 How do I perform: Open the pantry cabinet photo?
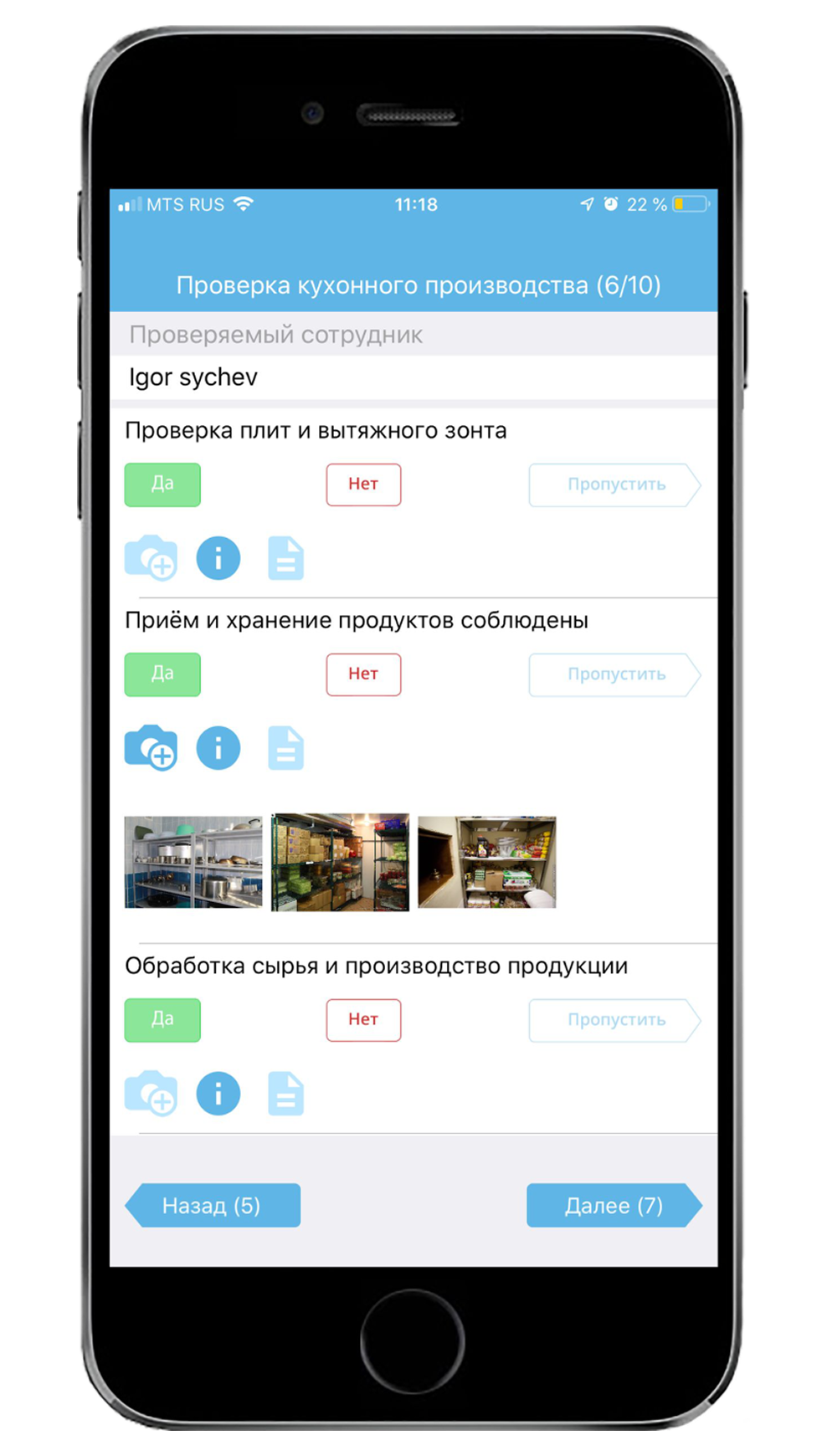click(x=486, y=862)
